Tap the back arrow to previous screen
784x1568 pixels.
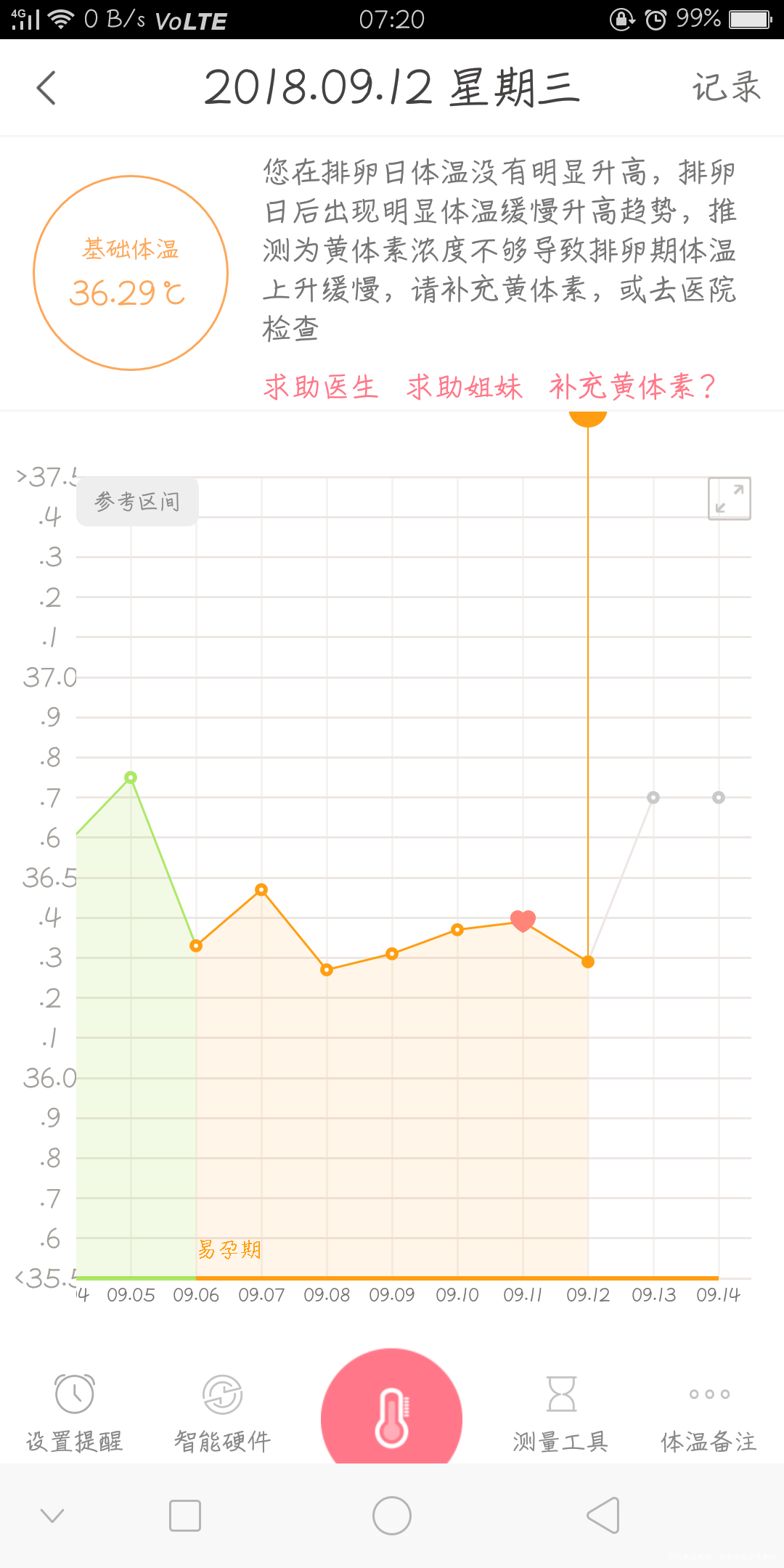[46, 89]
